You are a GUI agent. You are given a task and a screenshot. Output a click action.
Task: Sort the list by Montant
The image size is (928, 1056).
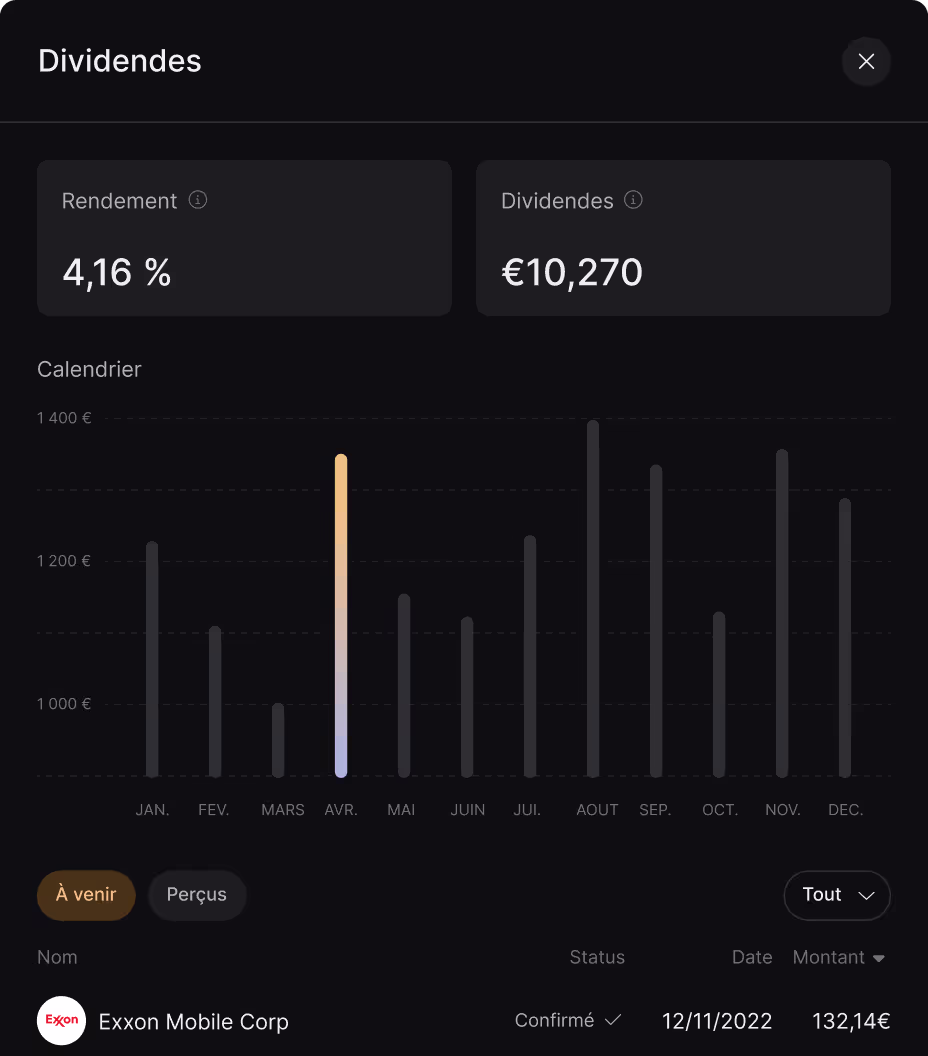[x=838, y=957]
